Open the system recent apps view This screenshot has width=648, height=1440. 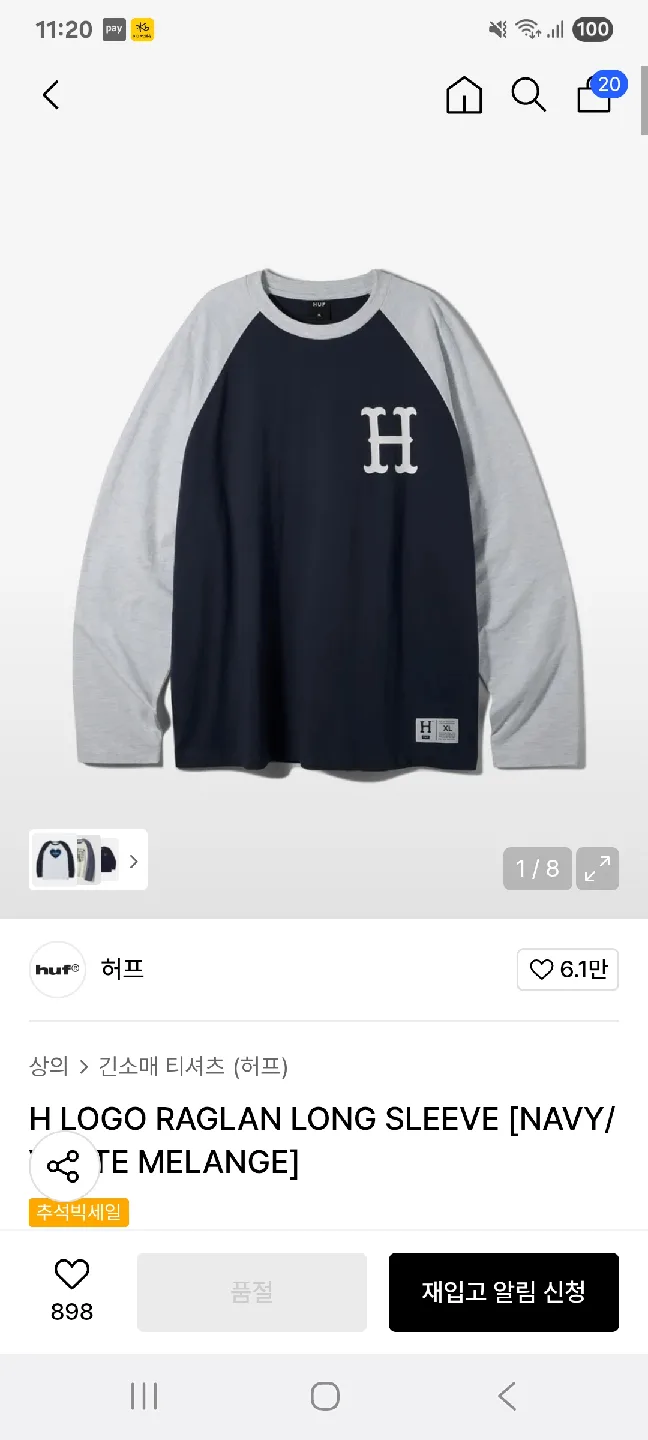(144, 1396)
